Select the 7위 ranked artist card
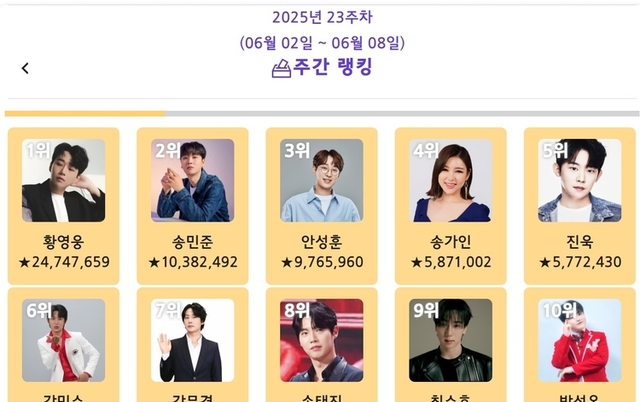This screenshot has height=402, width=640. (192, 345)
